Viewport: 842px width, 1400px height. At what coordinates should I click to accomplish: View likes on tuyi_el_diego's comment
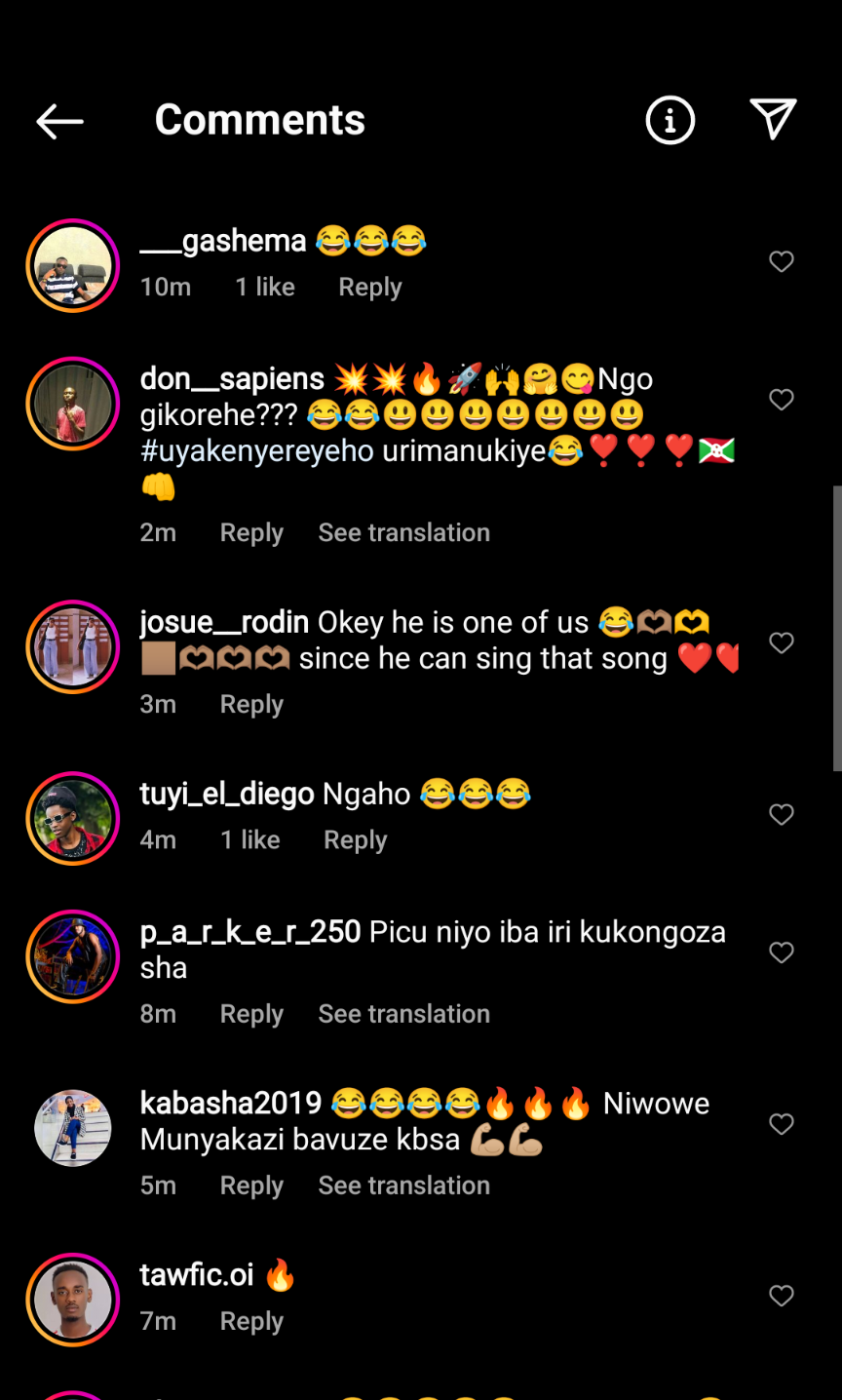[x=250, y=840]
